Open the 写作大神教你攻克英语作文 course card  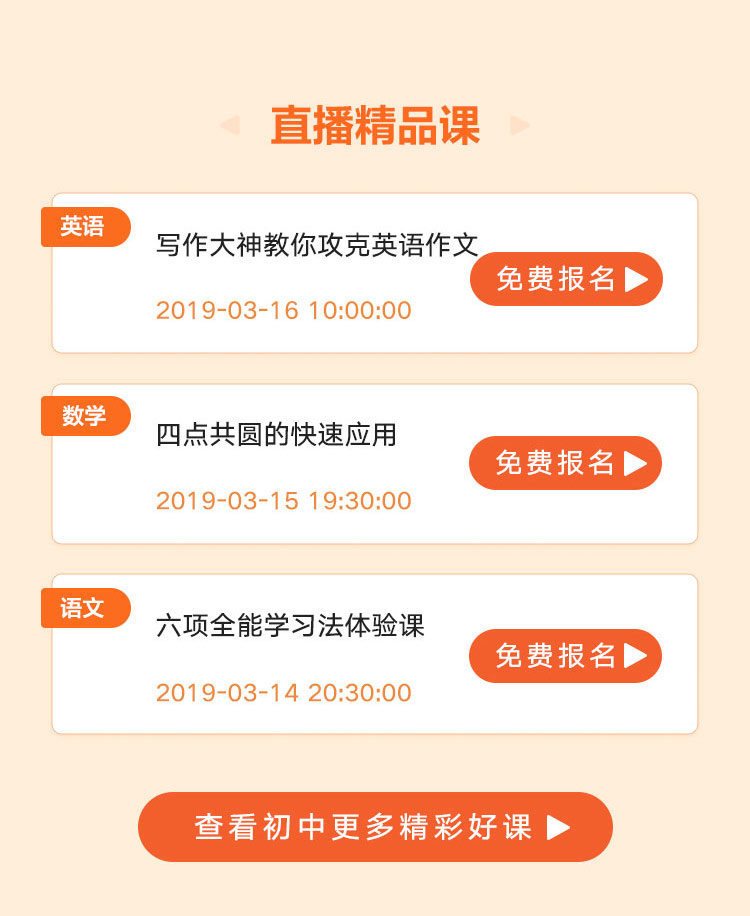pos(300,275)
